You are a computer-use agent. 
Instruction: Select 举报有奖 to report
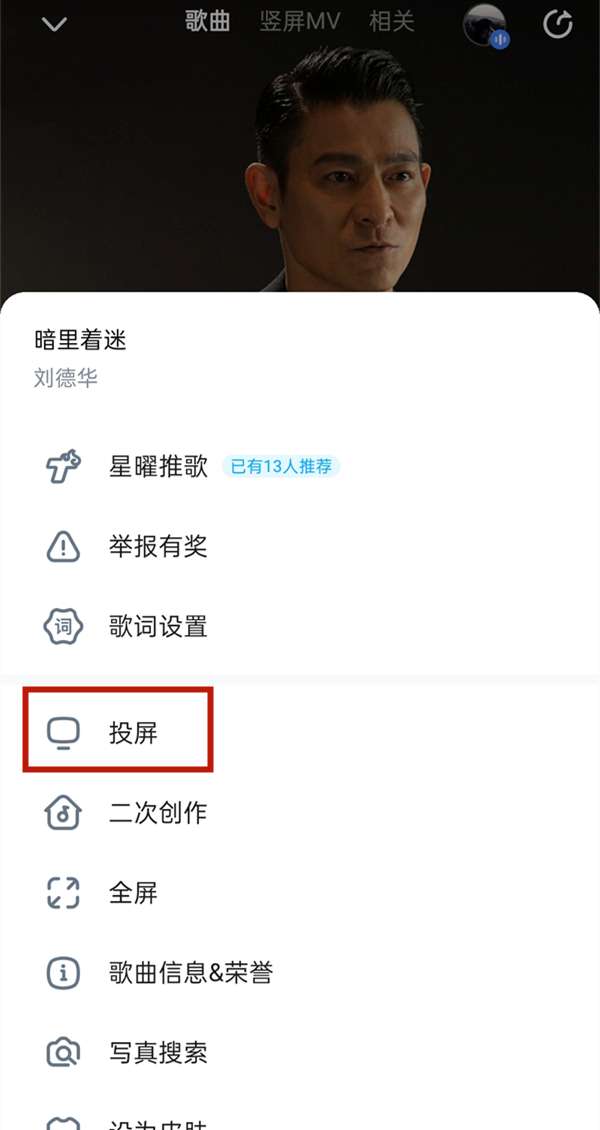[158, 546]
